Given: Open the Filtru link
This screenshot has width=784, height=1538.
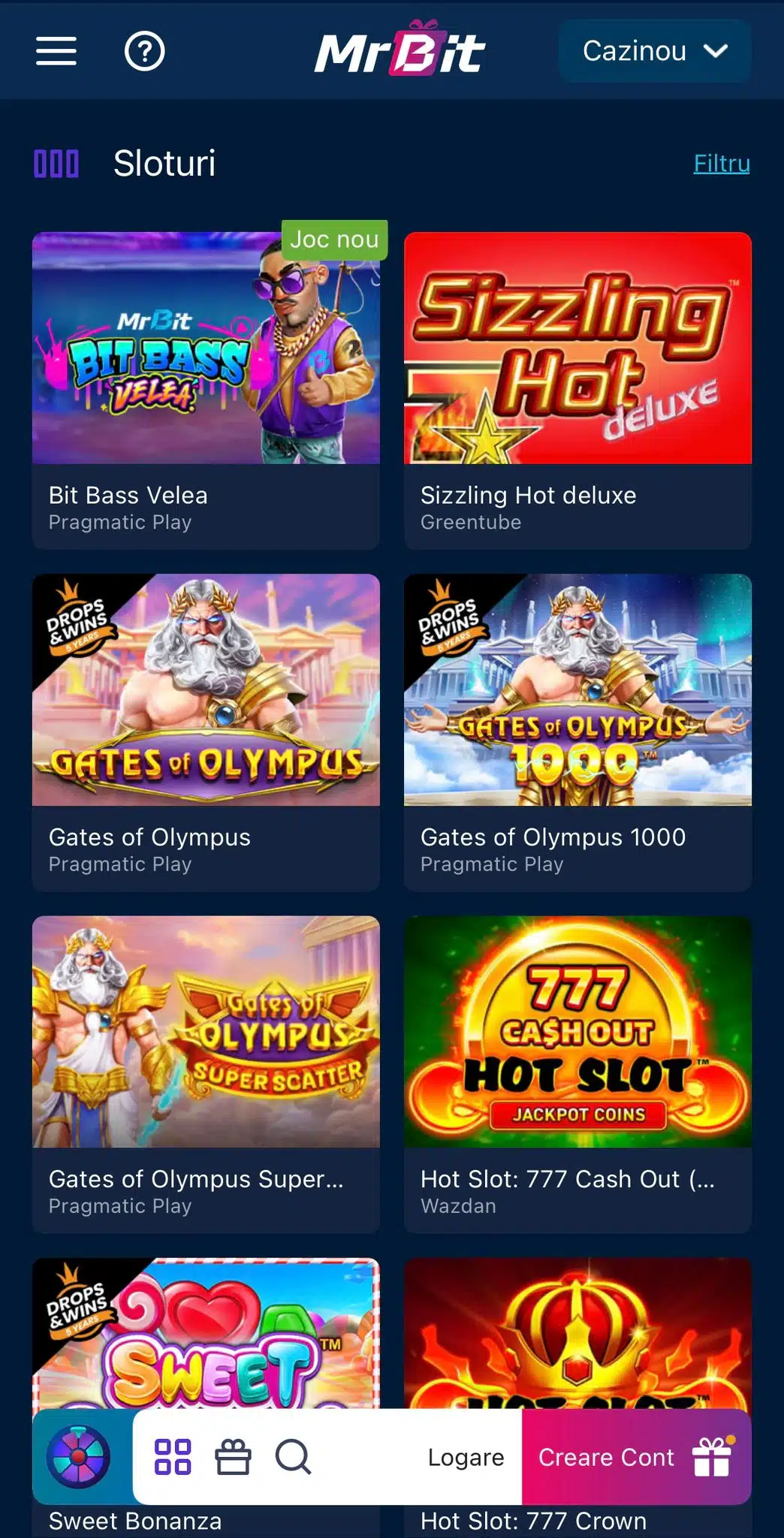Looking at the screenshot, I should (x=721, y=163).
